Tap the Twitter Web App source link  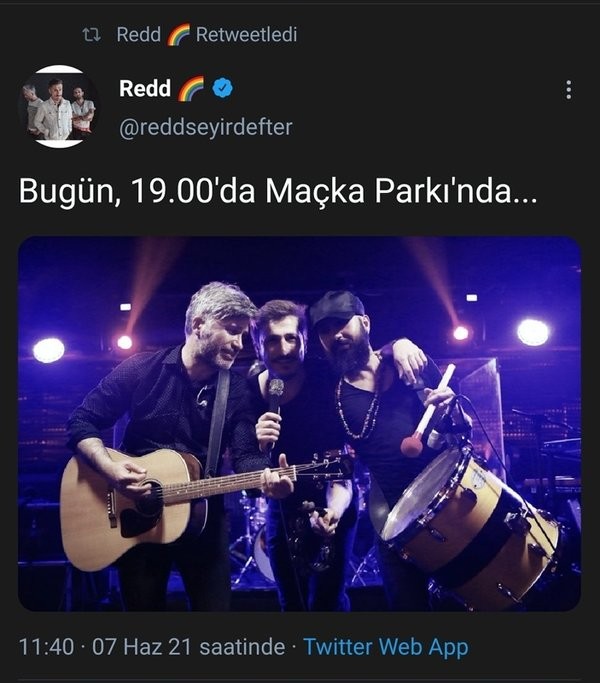tap(386, 647)
